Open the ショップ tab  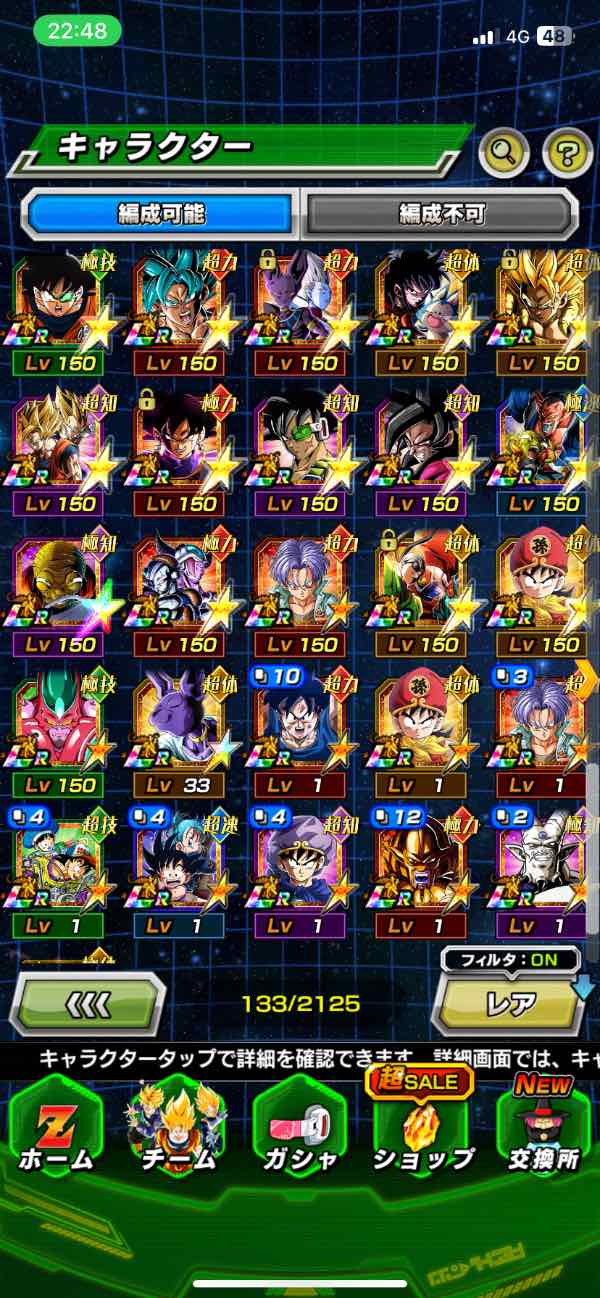point(423,1130)
